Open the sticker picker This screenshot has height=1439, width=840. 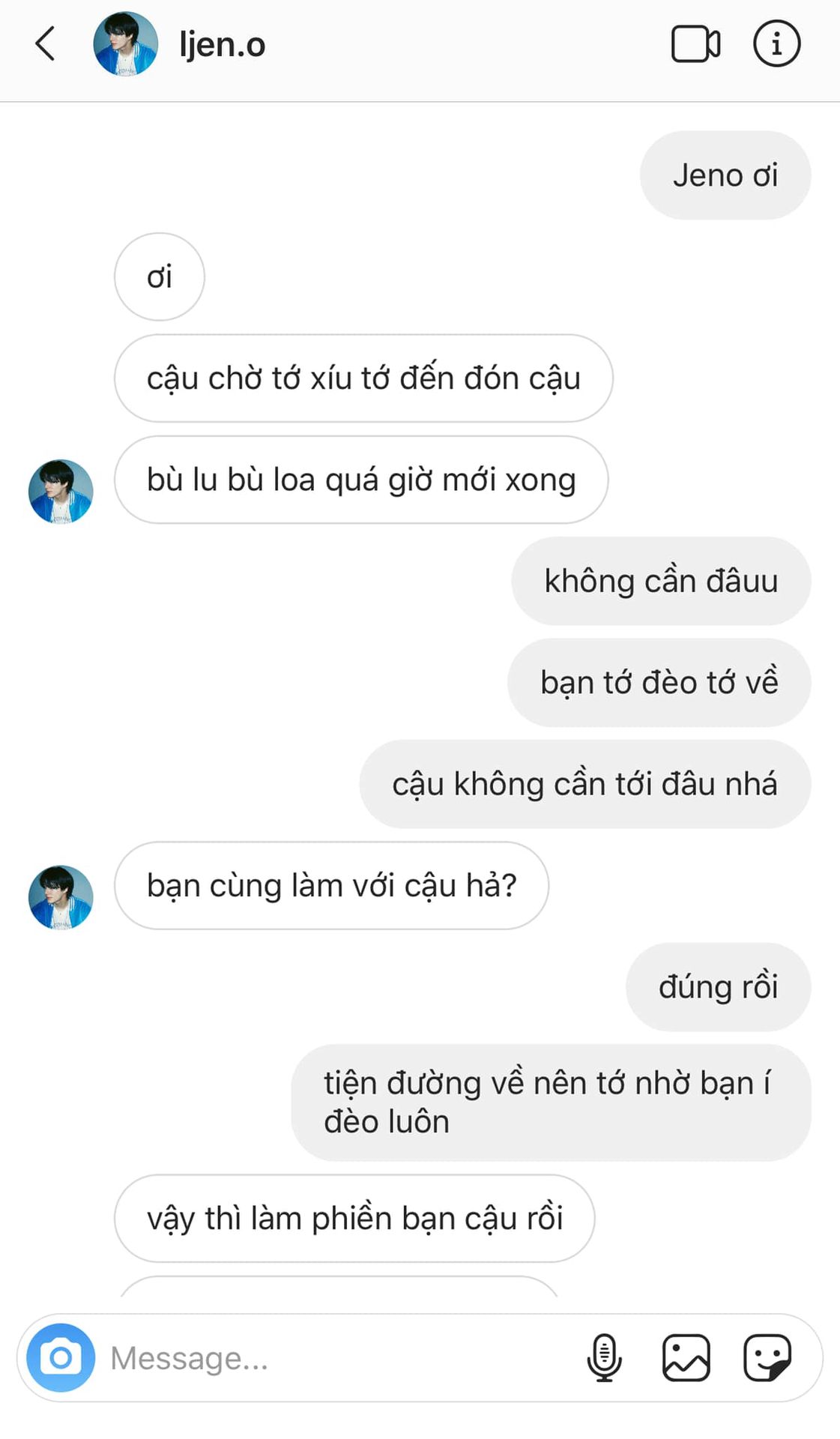click(767, 1357)
